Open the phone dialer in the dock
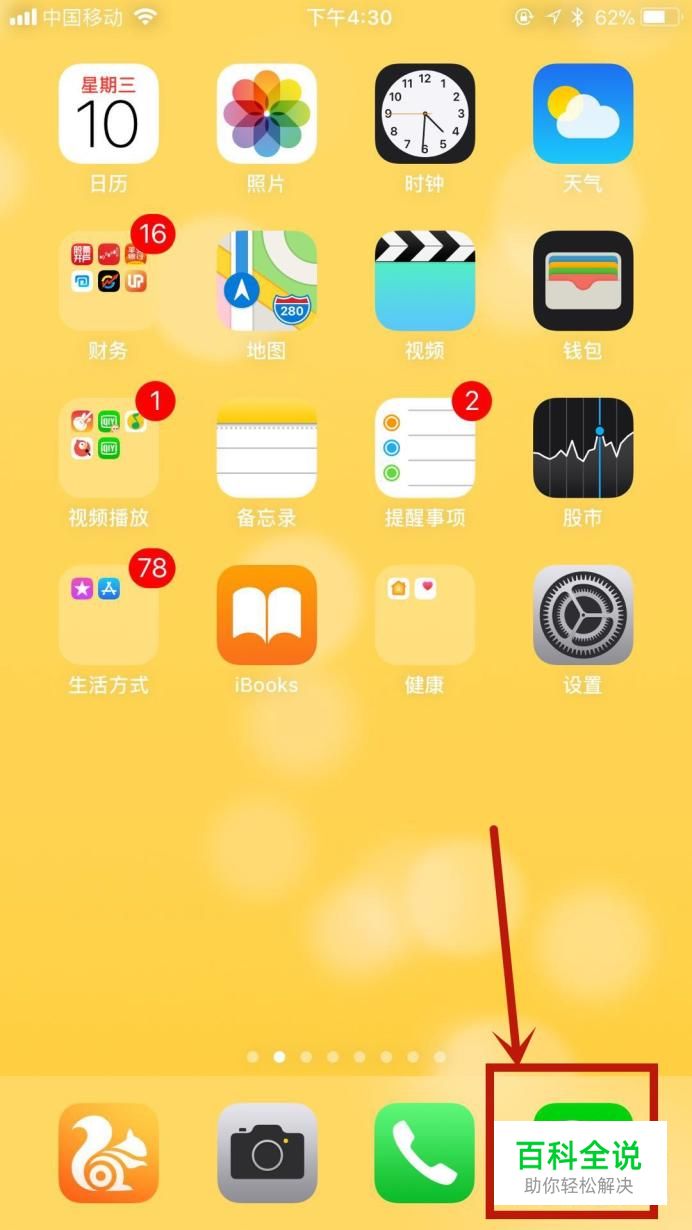Image resolution: width=692 pixels, height=1230 pixels. 424,1153
